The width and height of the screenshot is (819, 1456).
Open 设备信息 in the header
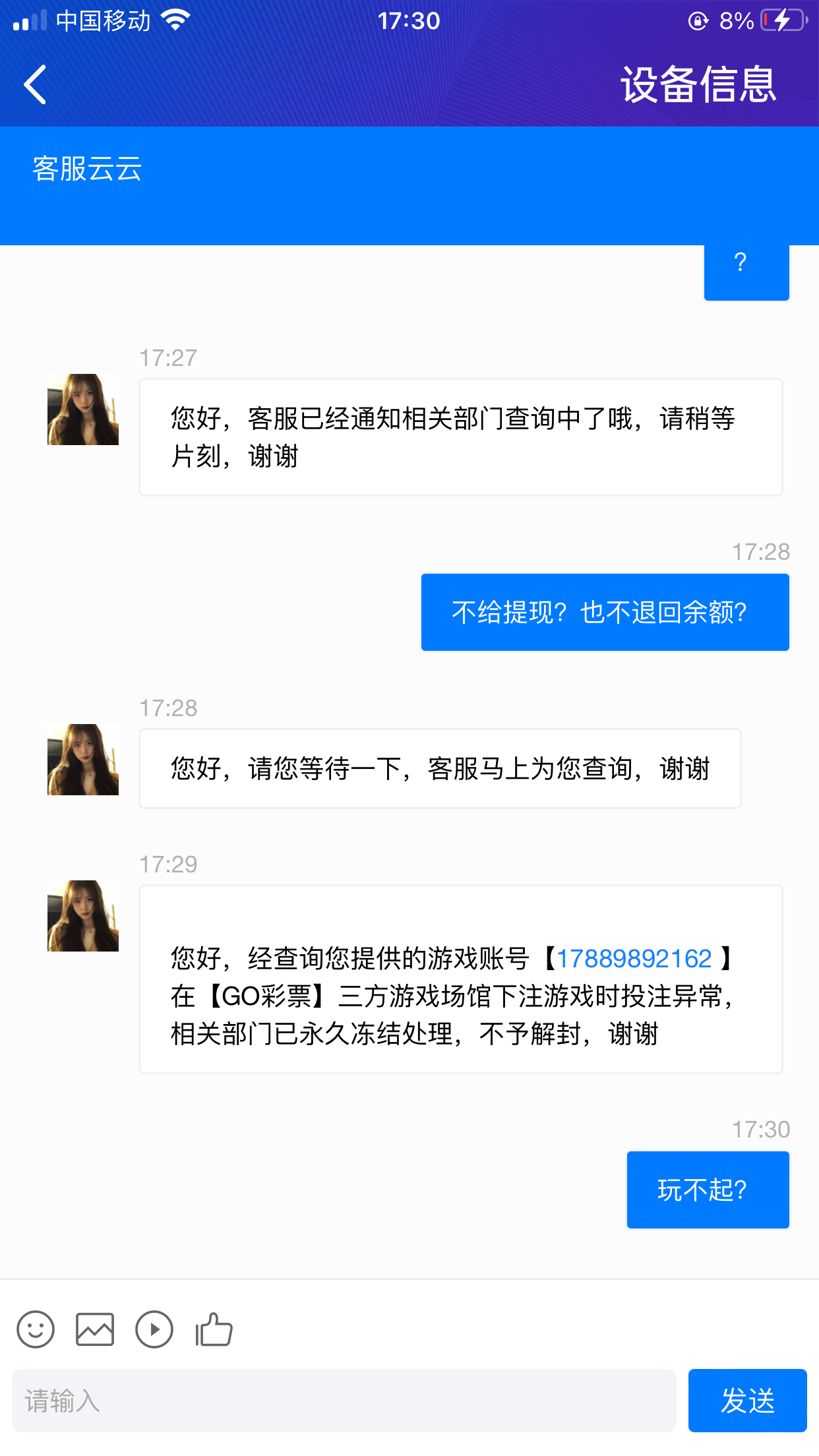[698, 84]
